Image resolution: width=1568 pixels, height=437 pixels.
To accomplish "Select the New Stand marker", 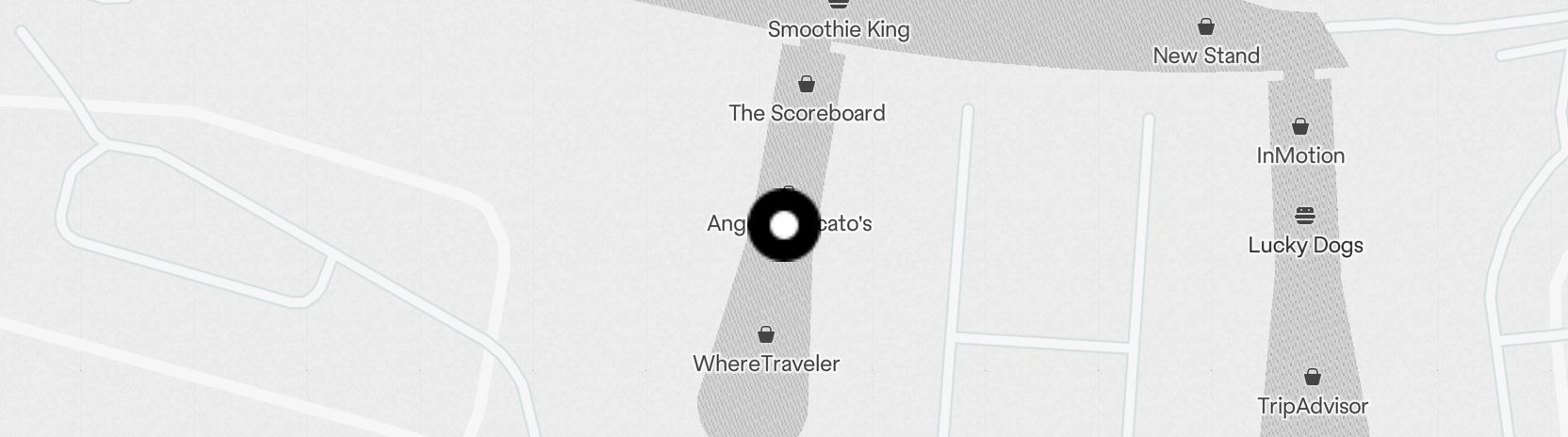I will (x=1205, y=26).
